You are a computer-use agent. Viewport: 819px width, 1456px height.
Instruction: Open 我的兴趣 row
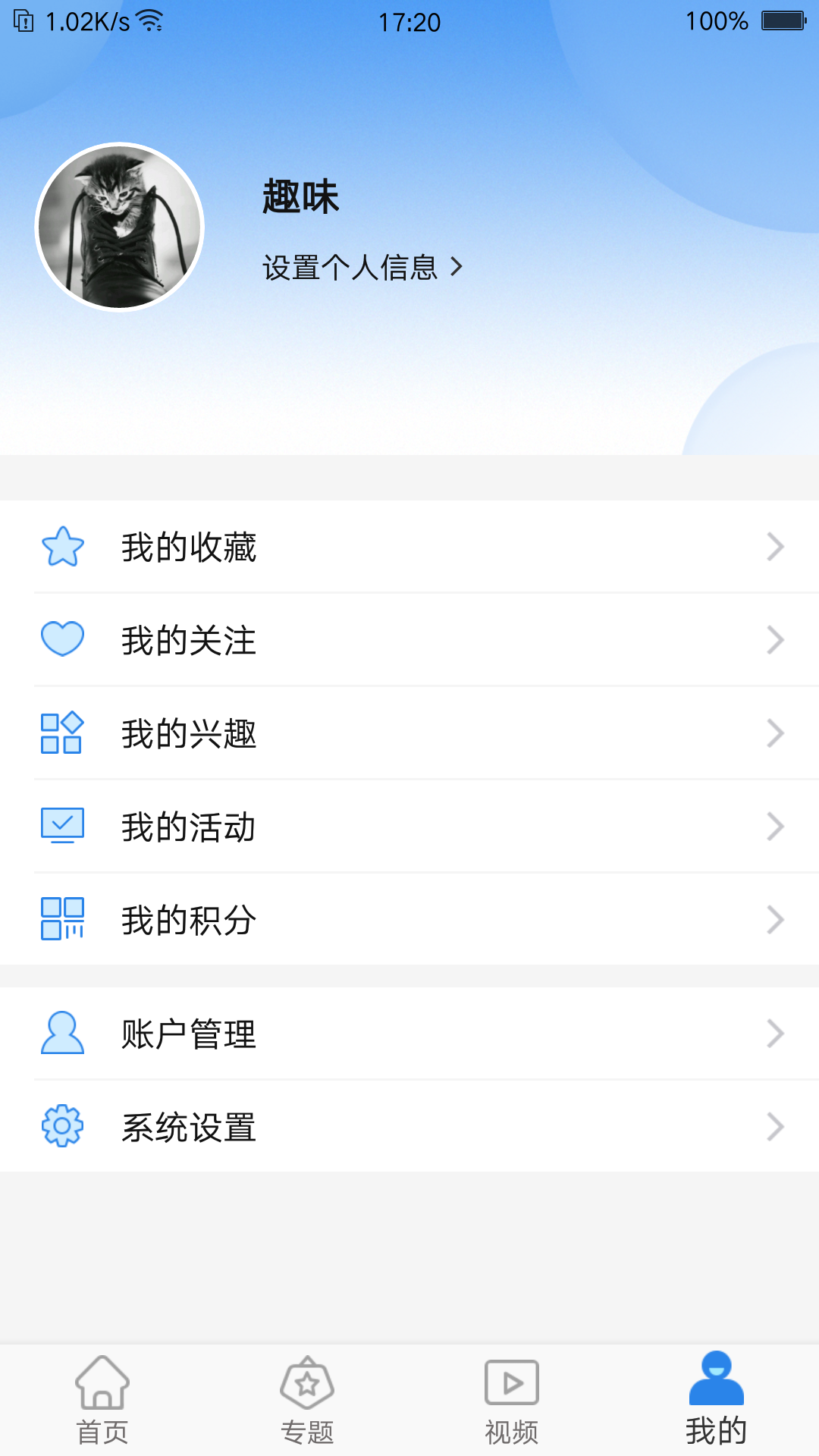coord(409,733)
